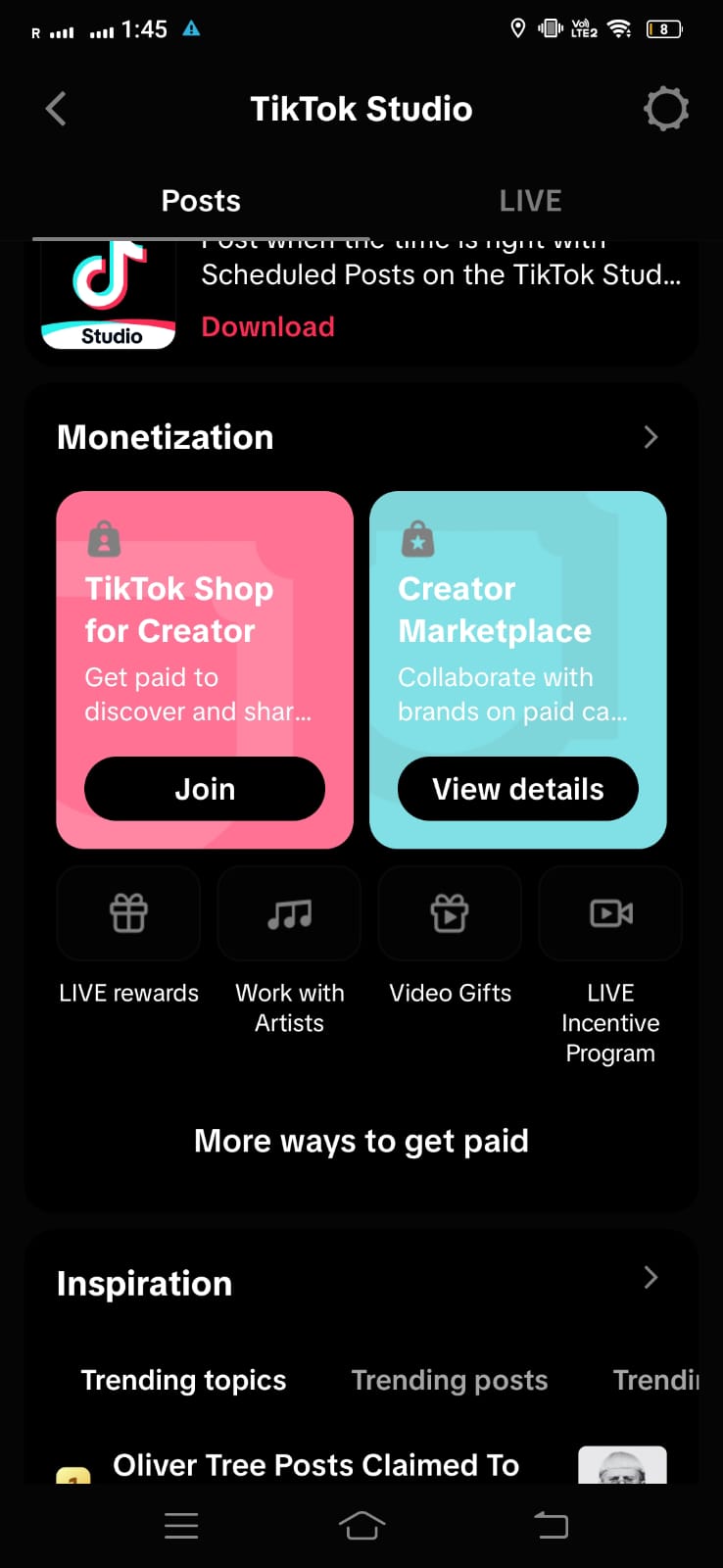The width and height of the screenshot is (723, 1568).
Task: Open Work with Artists
Action: [289, 951]
